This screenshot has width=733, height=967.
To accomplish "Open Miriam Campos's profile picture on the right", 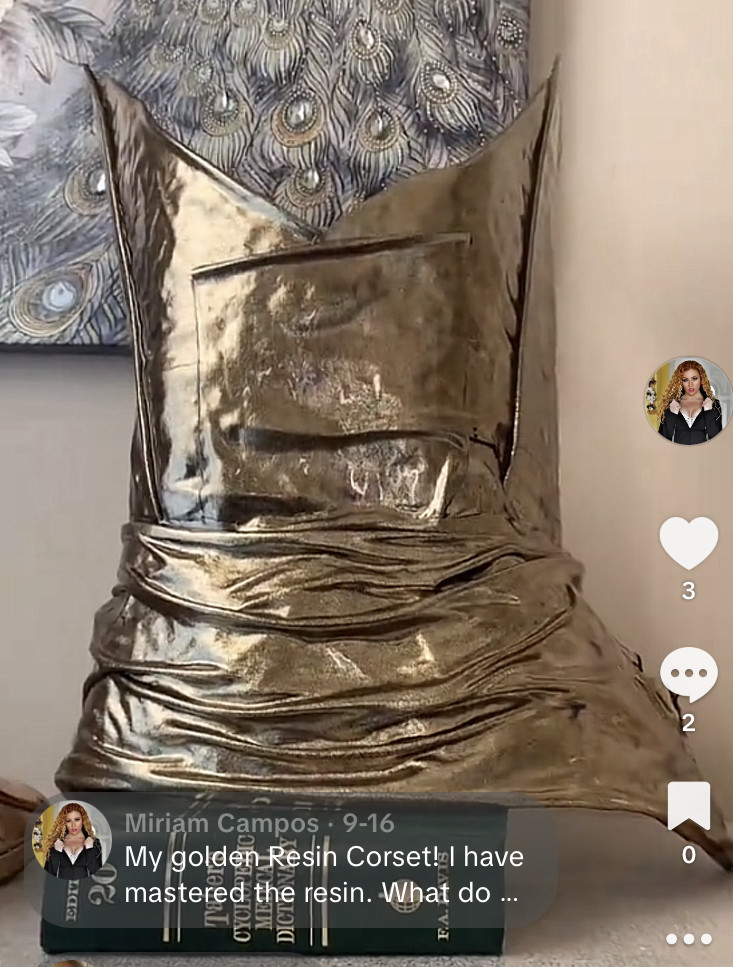I will click(688, 400).
